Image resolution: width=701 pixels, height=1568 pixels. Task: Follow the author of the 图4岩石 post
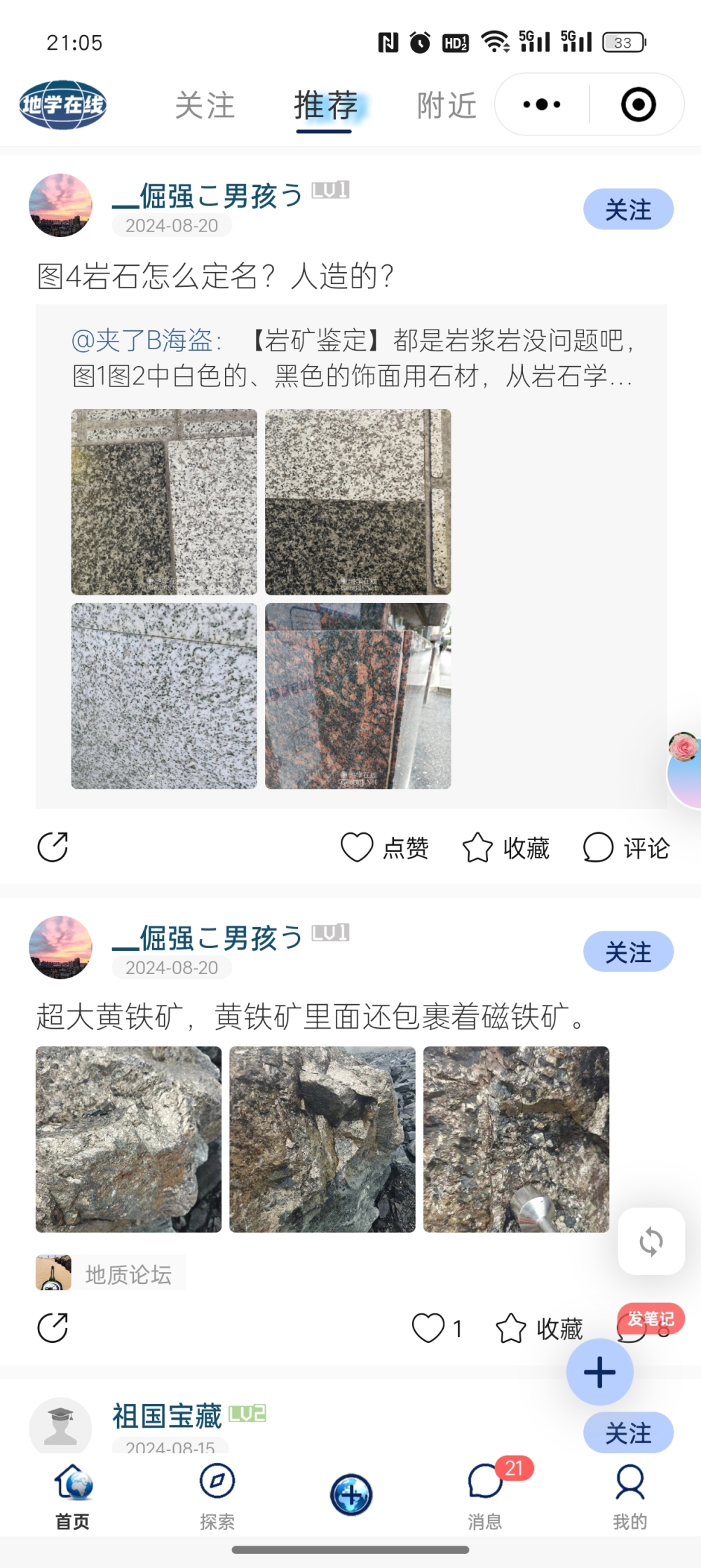(x=628, y=209)
